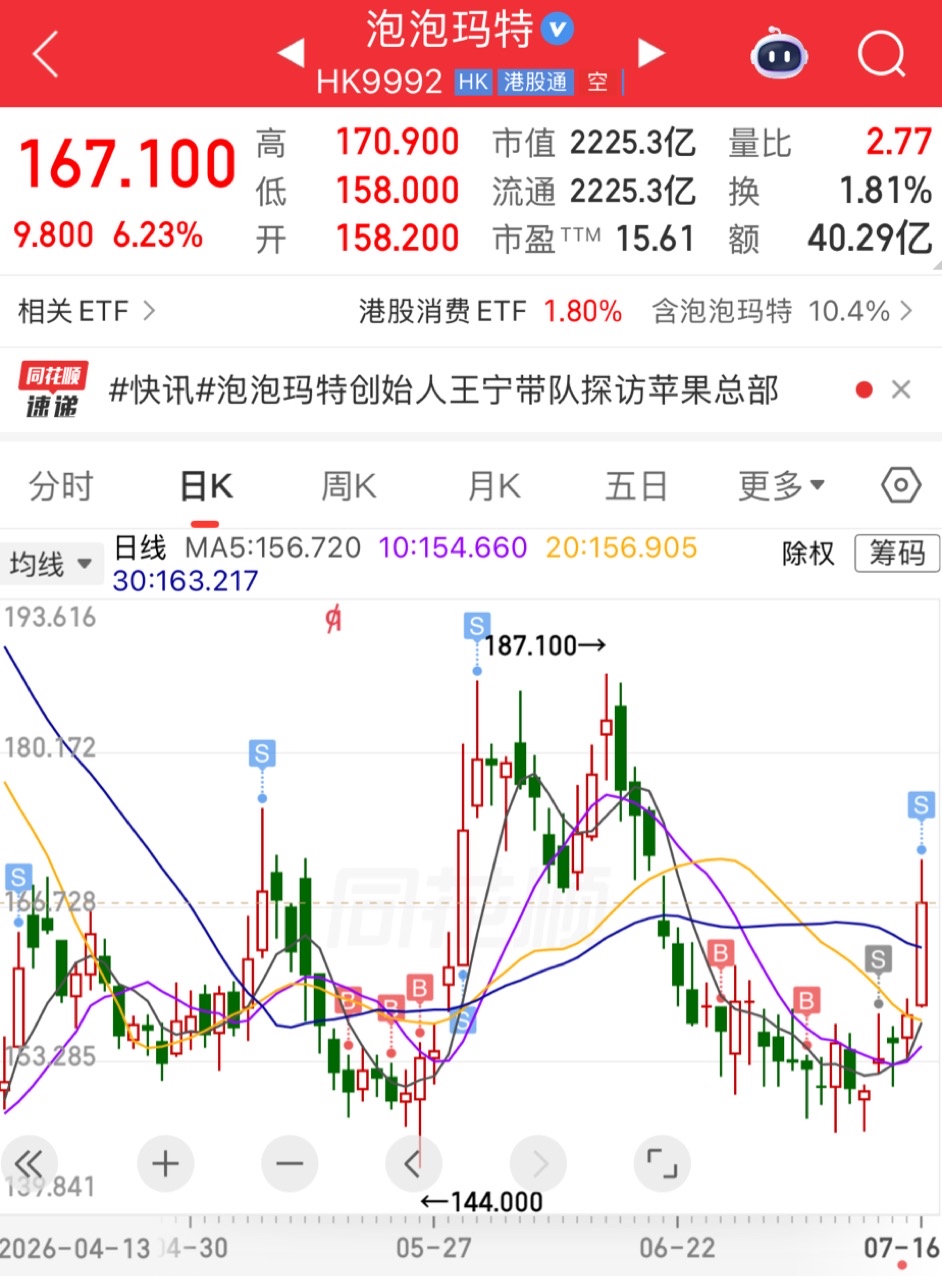Select the 周K tab
Image resolution: width=942 pixels, height=1277 pixels.
click(348, 487)
